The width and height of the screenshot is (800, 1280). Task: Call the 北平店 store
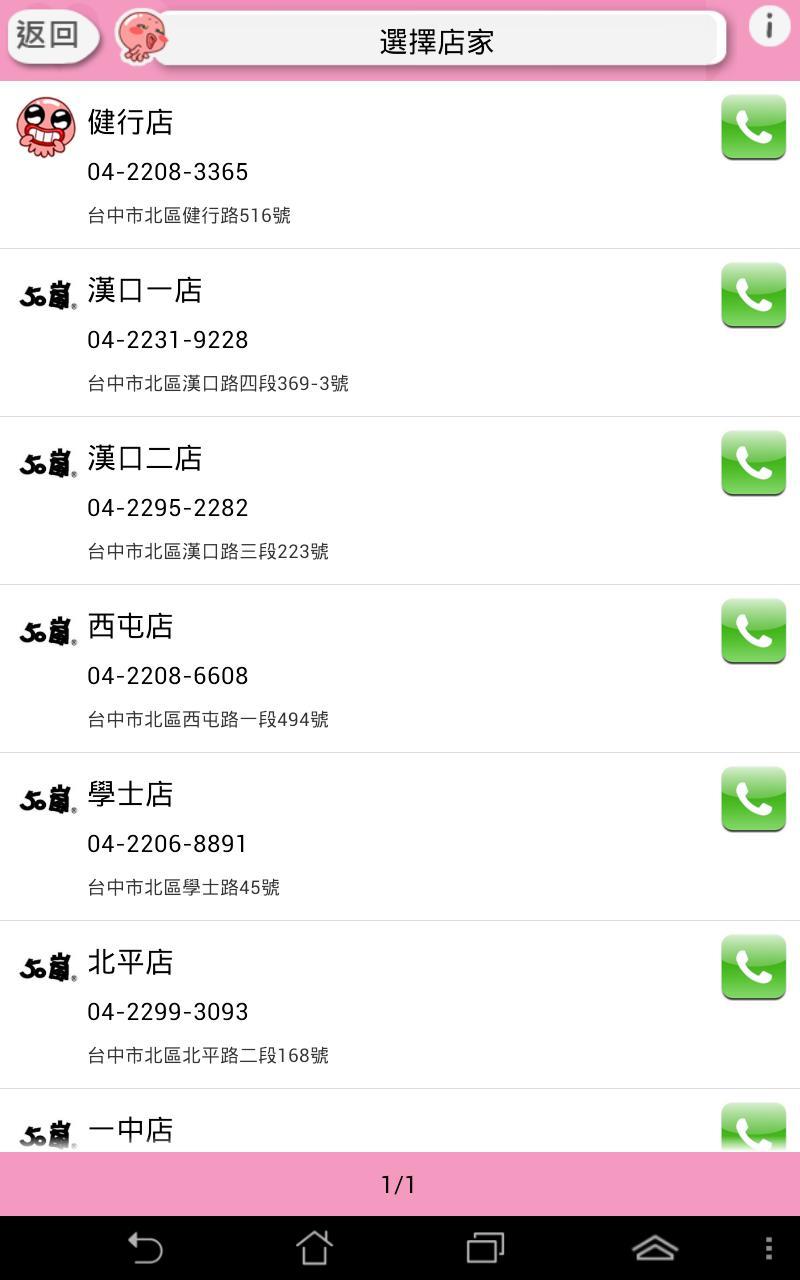point(753,967)
